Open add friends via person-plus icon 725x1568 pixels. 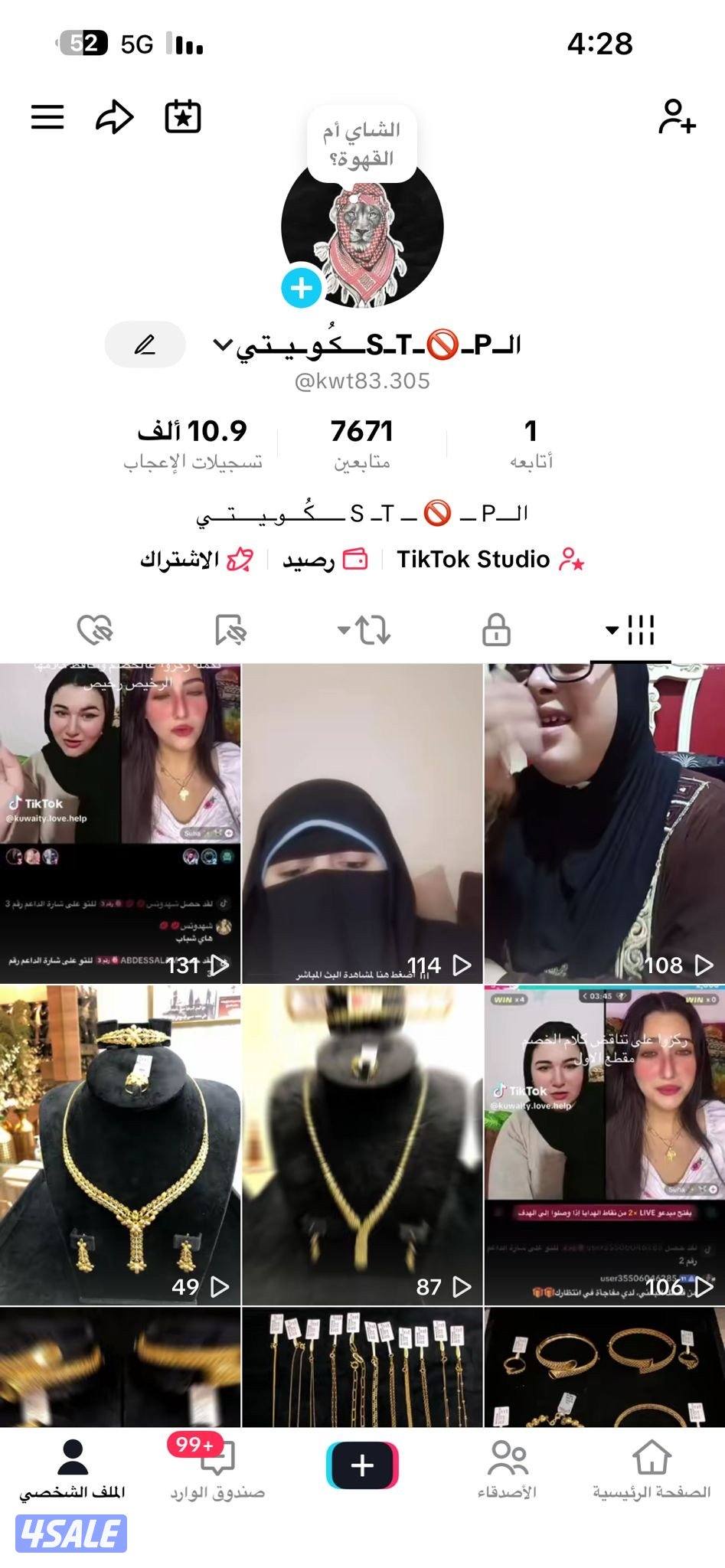[677, 116]
